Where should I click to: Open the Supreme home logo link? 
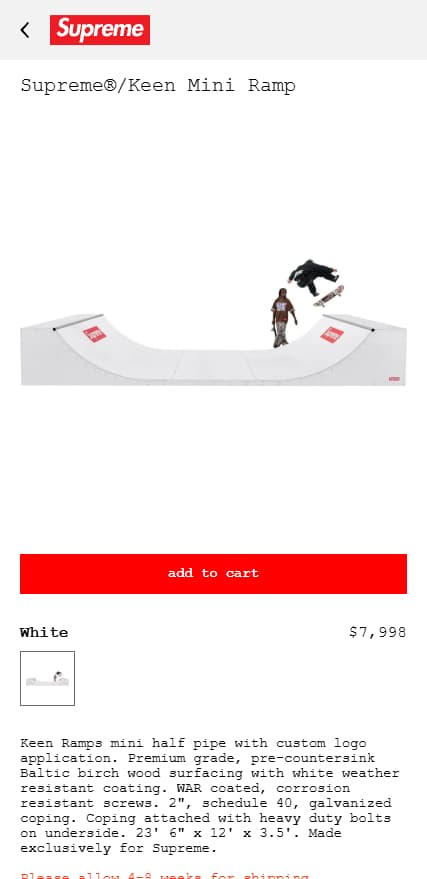[x=100, y=30]
